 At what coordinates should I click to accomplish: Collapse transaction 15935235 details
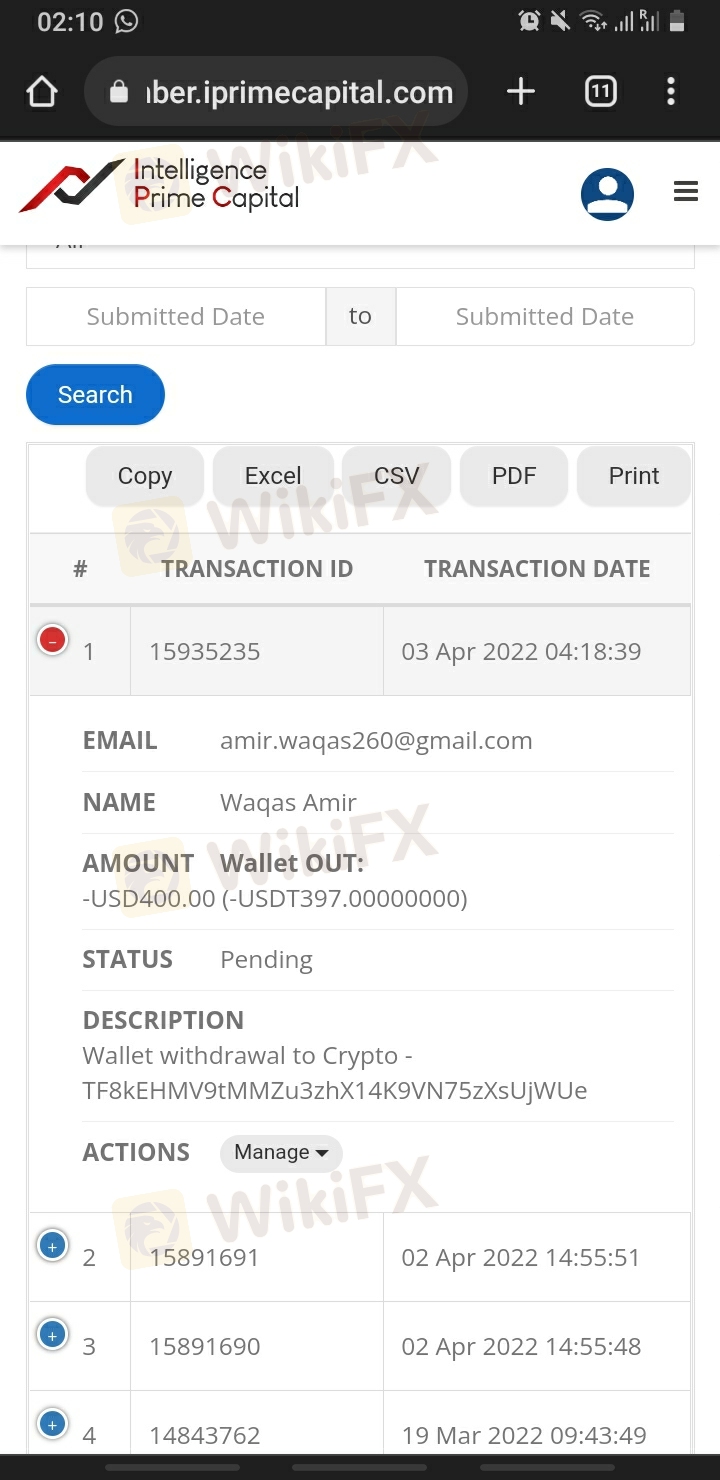tap(52, 639)
